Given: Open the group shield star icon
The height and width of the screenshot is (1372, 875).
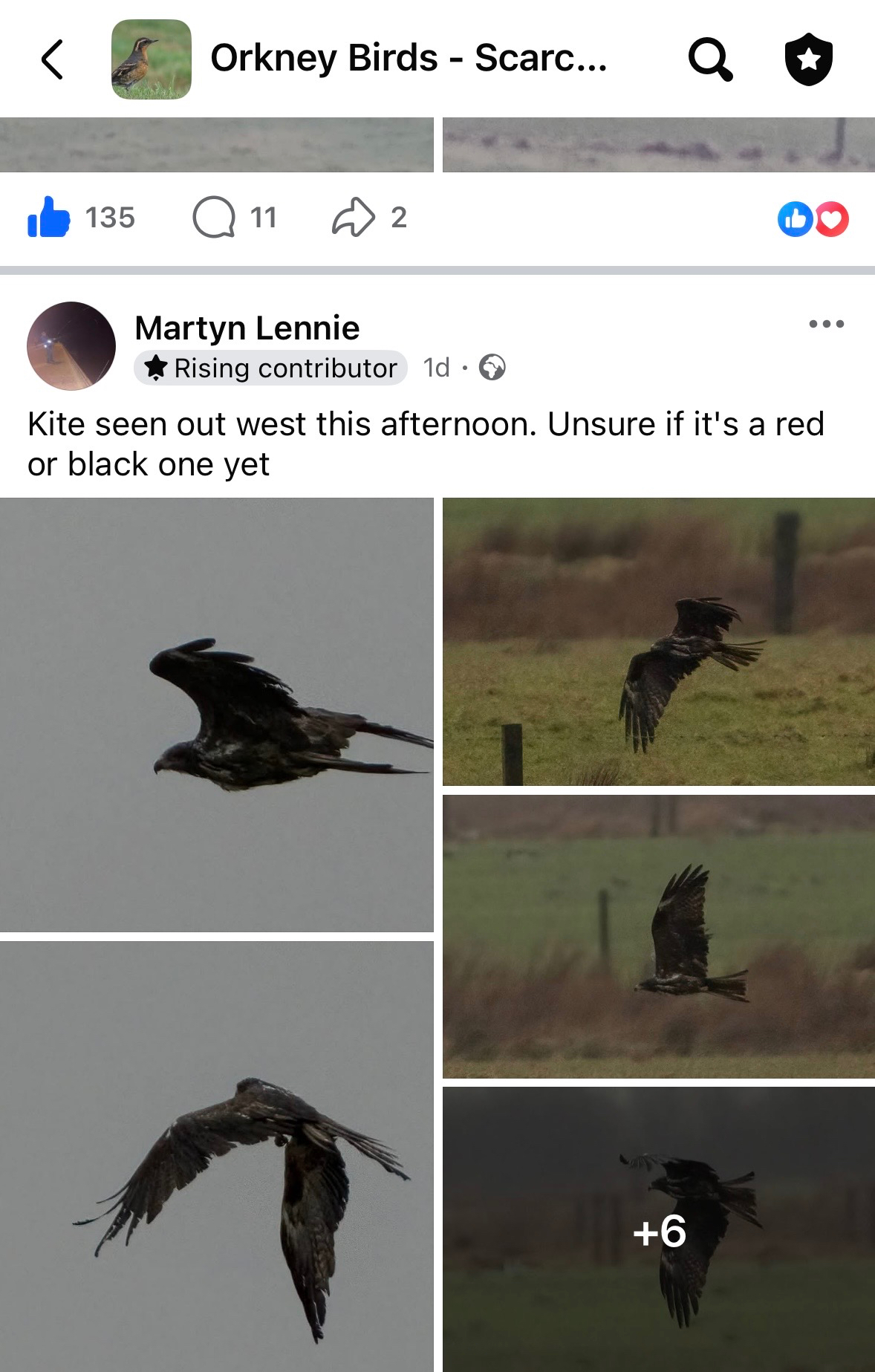Looking at the screenshot, I should (808, 59).
